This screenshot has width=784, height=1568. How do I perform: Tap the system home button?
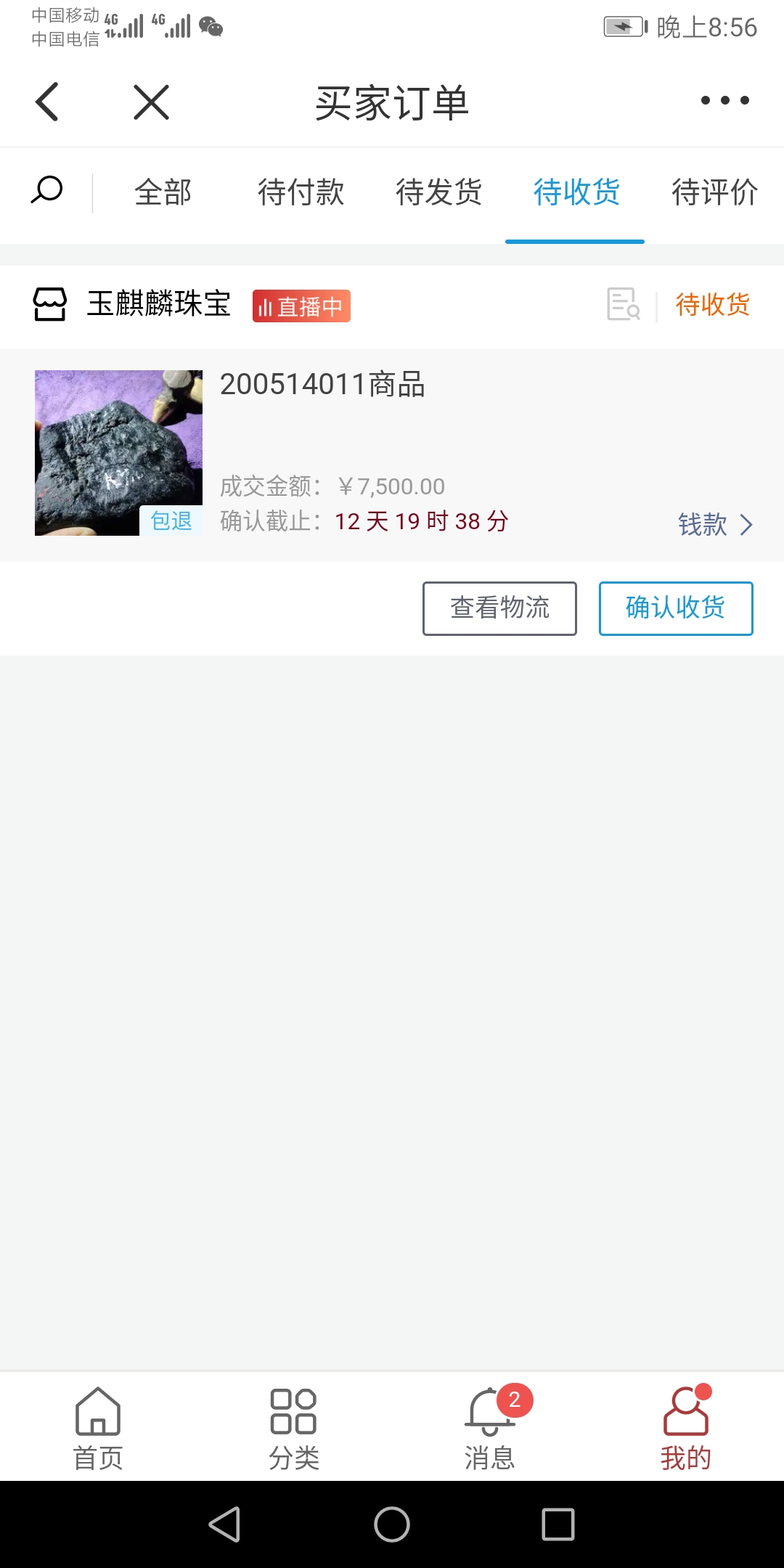392,1524
